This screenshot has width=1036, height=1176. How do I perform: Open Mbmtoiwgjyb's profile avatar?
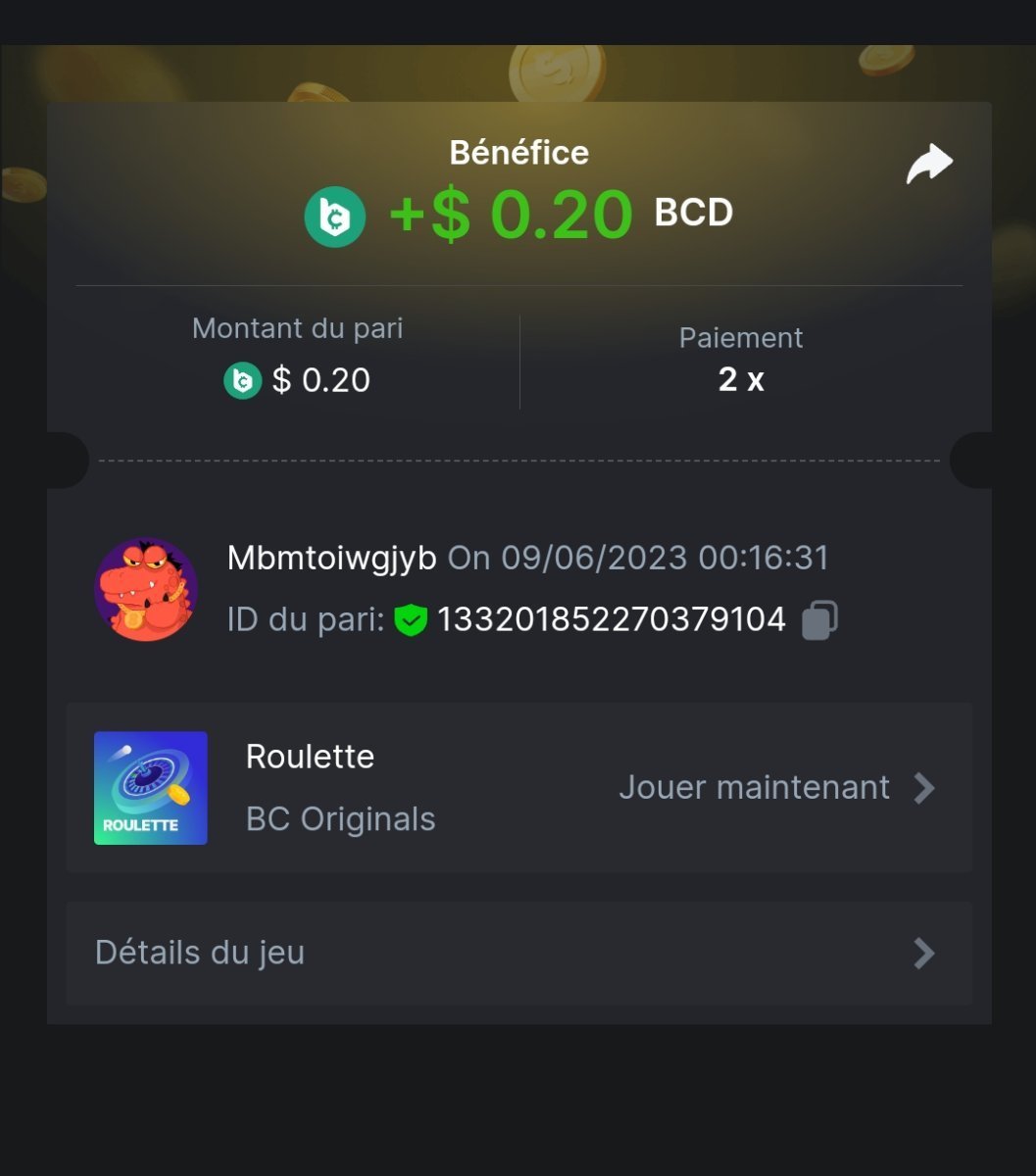click(146, 589)
